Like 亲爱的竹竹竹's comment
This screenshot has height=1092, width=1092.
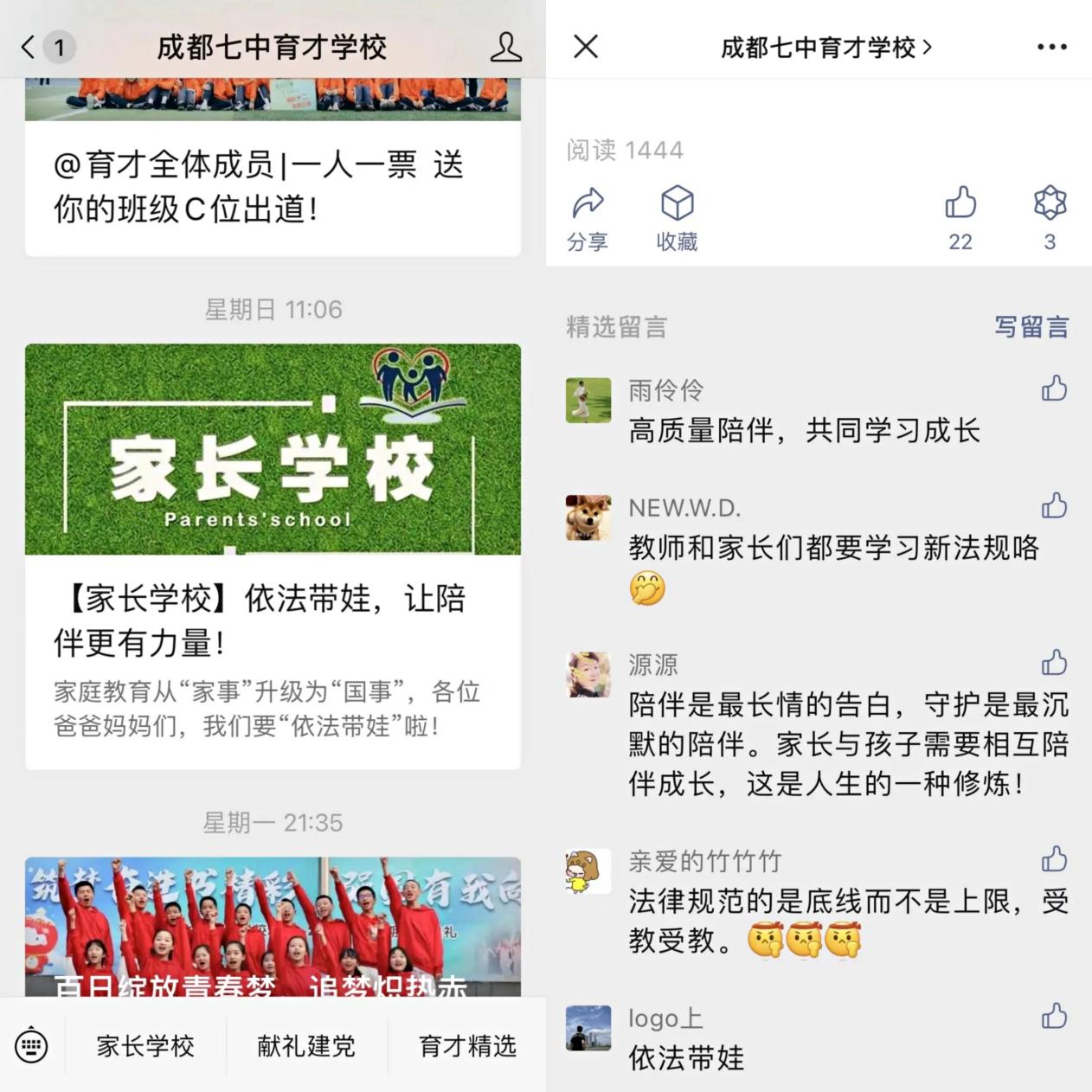[1054, 860]
